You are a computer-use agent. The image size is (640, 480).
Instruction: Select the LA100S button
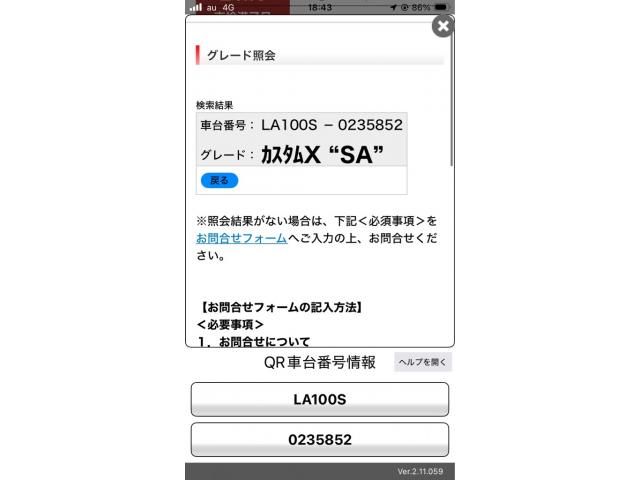pos(319,399)
